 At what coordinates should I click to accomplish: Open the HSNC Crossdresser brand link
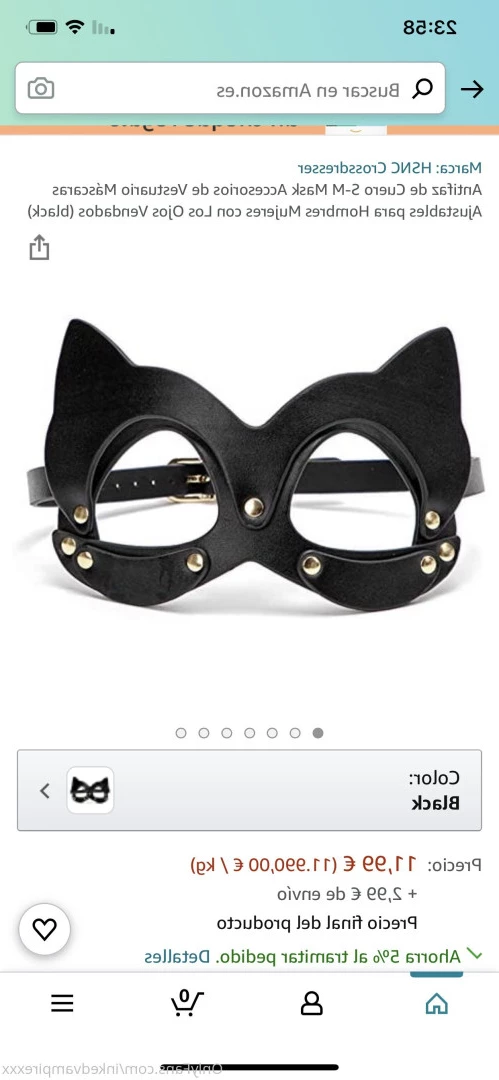pyautogui.click(x=389, y=168)
